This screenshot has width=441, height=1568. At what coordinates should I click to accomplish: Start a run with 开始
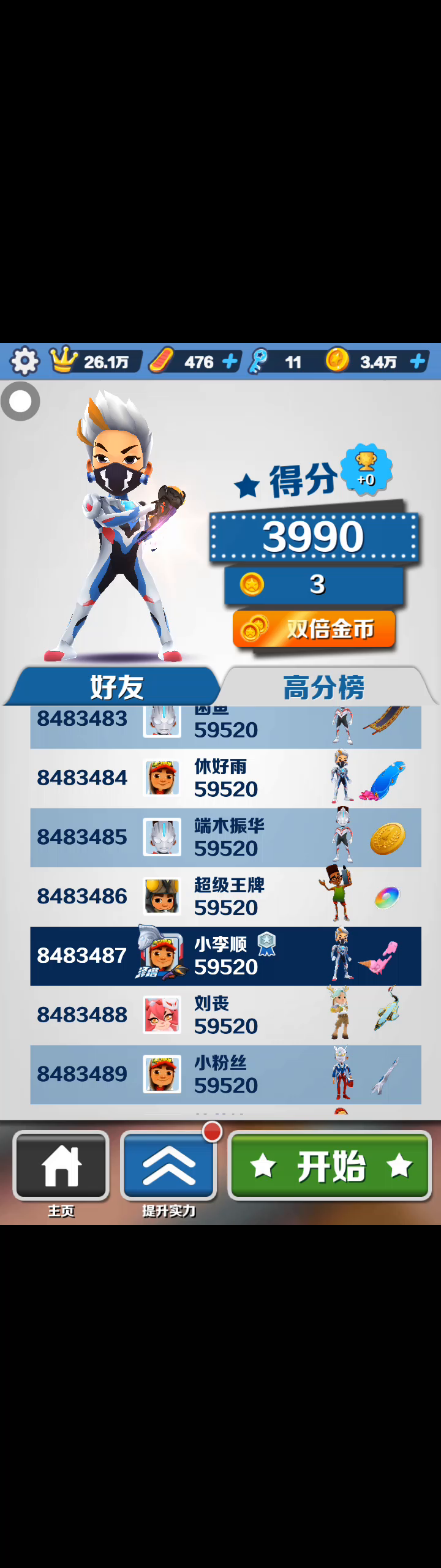pos(330,1166)
